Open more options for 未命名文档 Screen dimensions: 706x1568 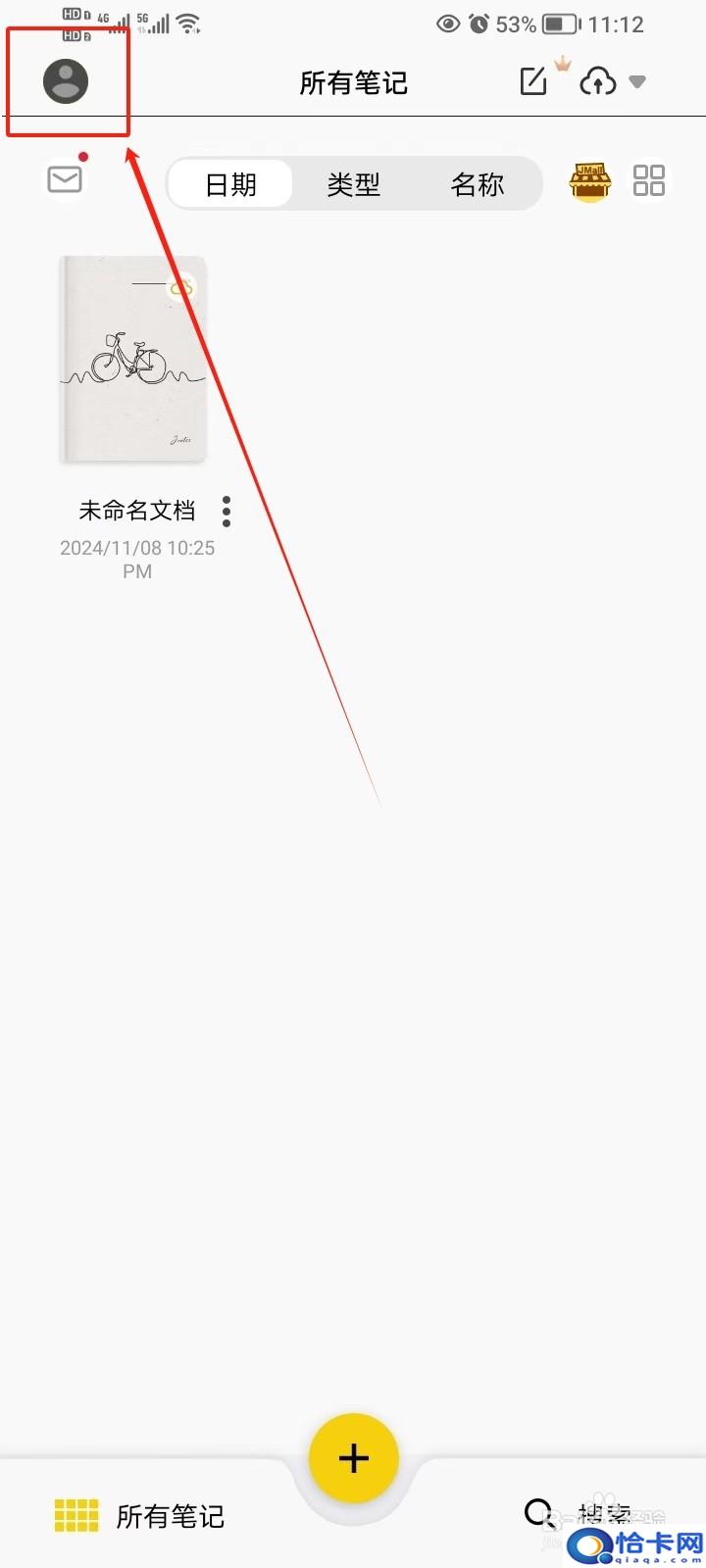point(227,511)
